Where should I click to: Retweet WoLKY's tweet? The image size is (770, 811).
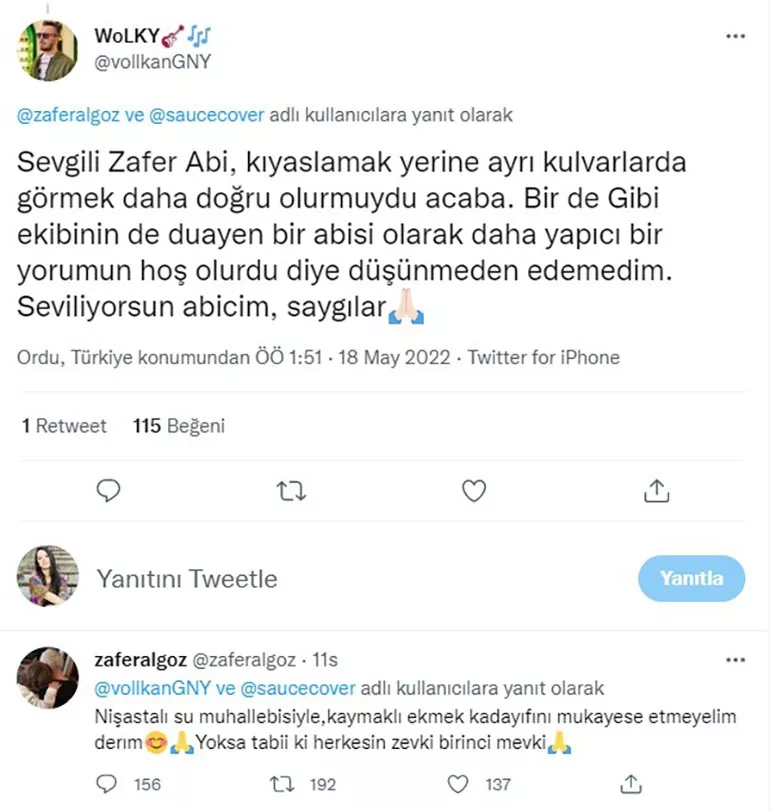[x=291, y=490]
